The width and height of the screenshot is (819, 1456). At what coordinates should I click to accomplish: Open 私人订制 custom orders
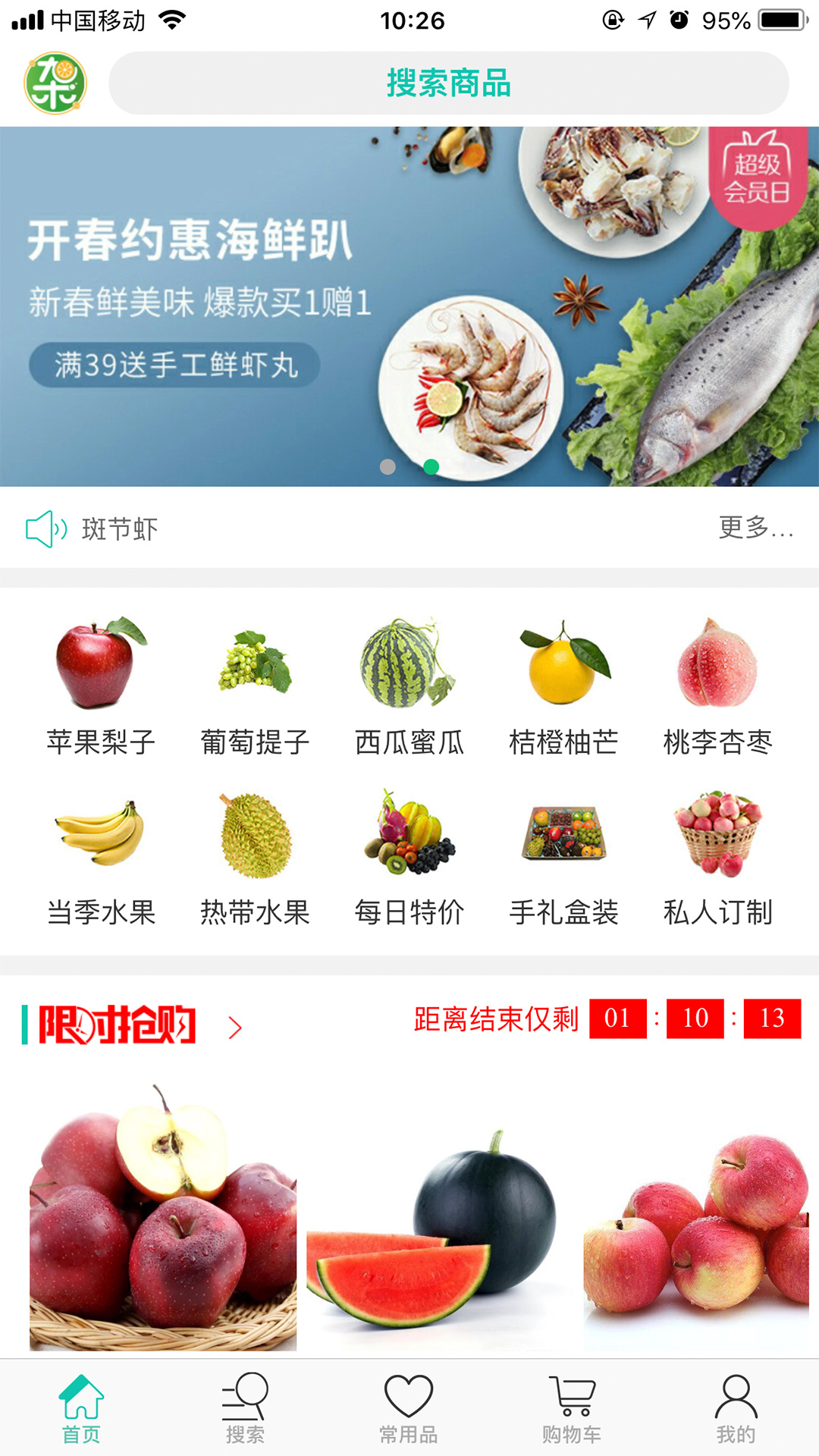point(717,858)
